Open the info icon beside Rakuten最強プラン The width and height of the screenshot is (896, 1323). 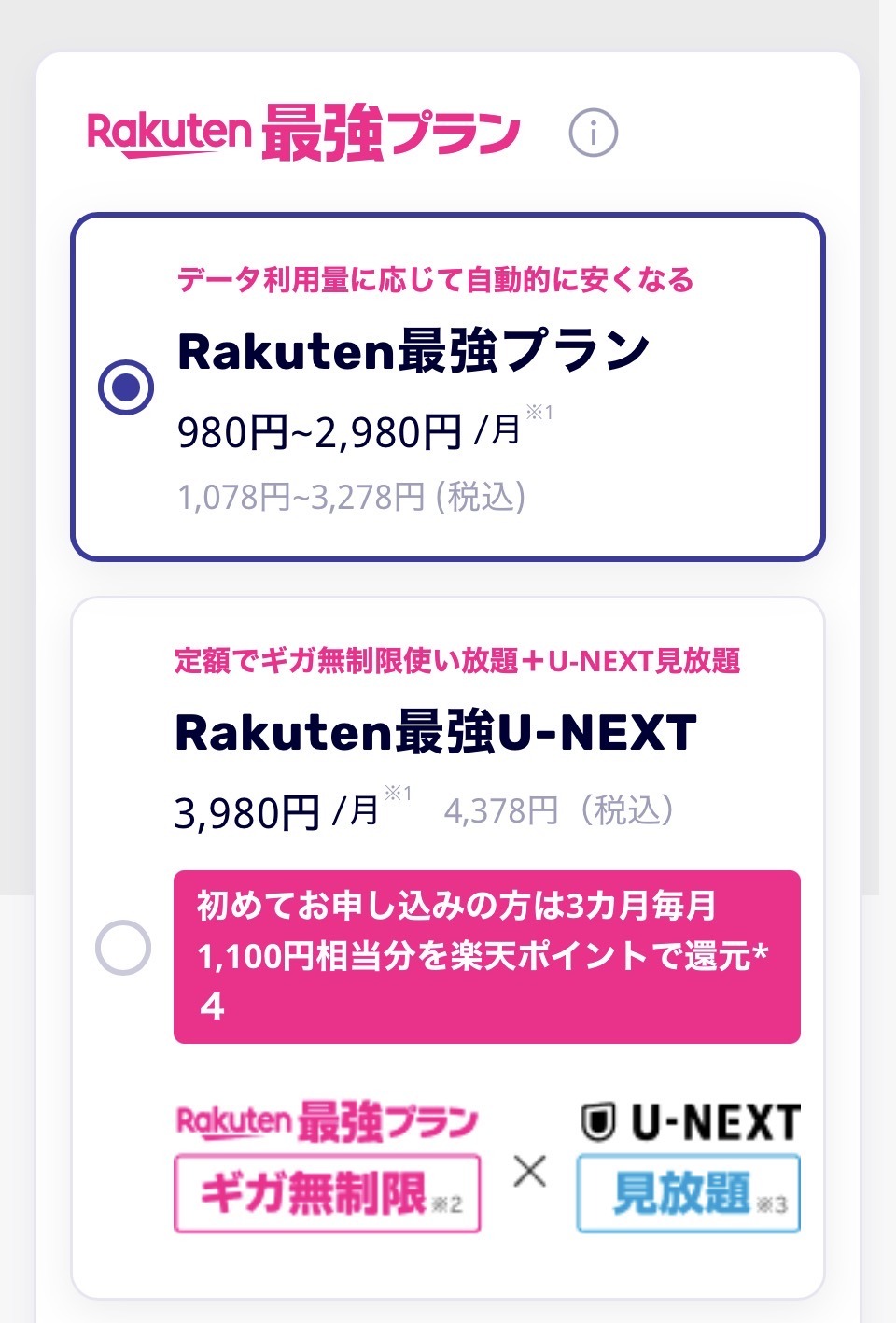tap(594, 133)
